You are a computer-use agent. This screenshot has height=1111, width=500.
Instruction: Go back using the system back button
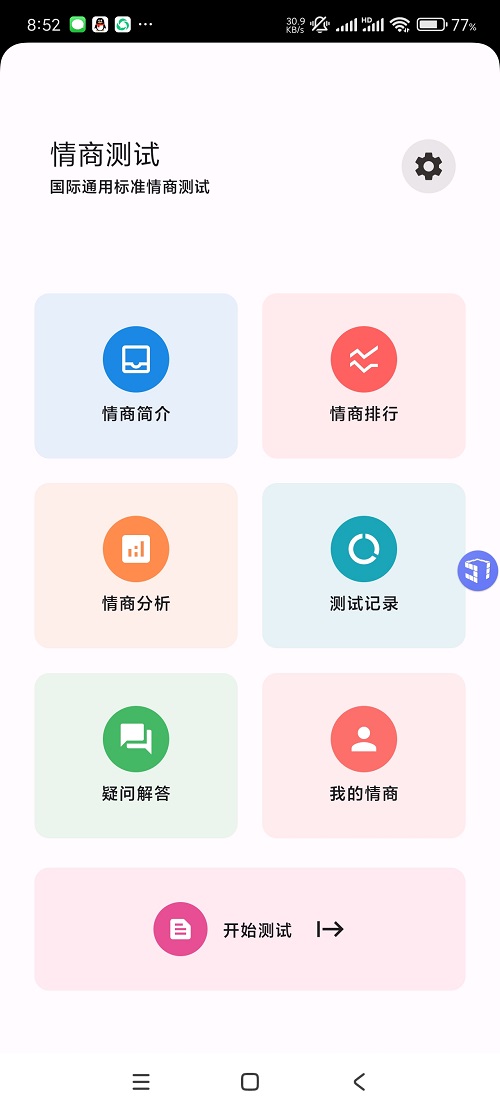[359, 1081]
